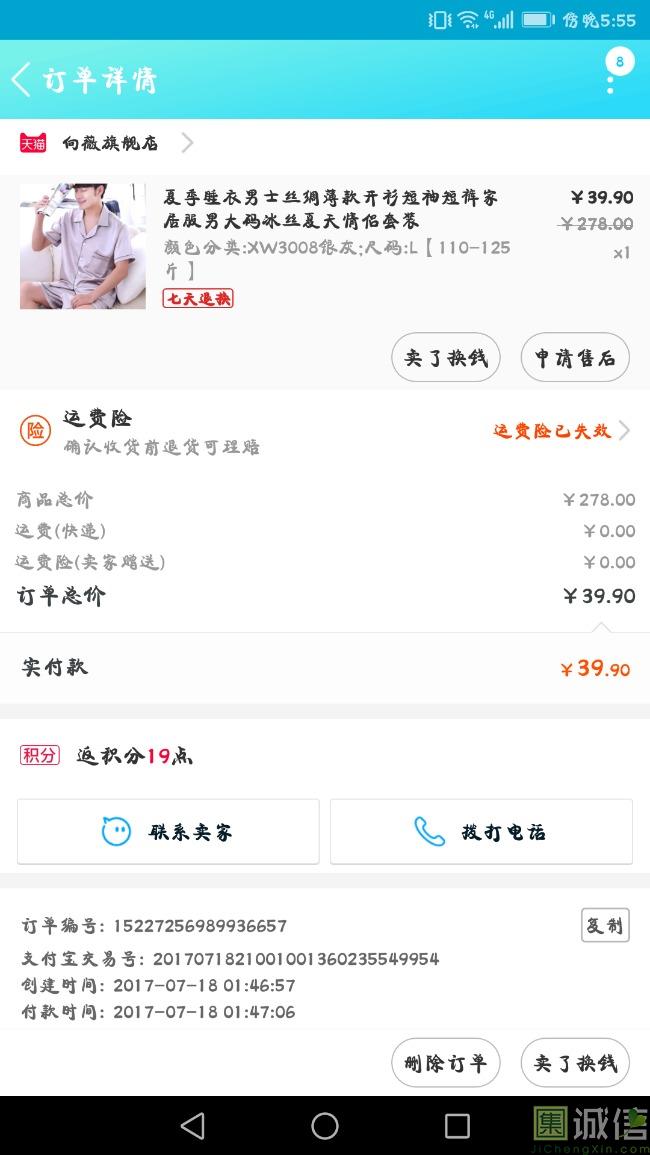Go back from order details
This screenshot has height=1155, width=650.
(22, 80)
